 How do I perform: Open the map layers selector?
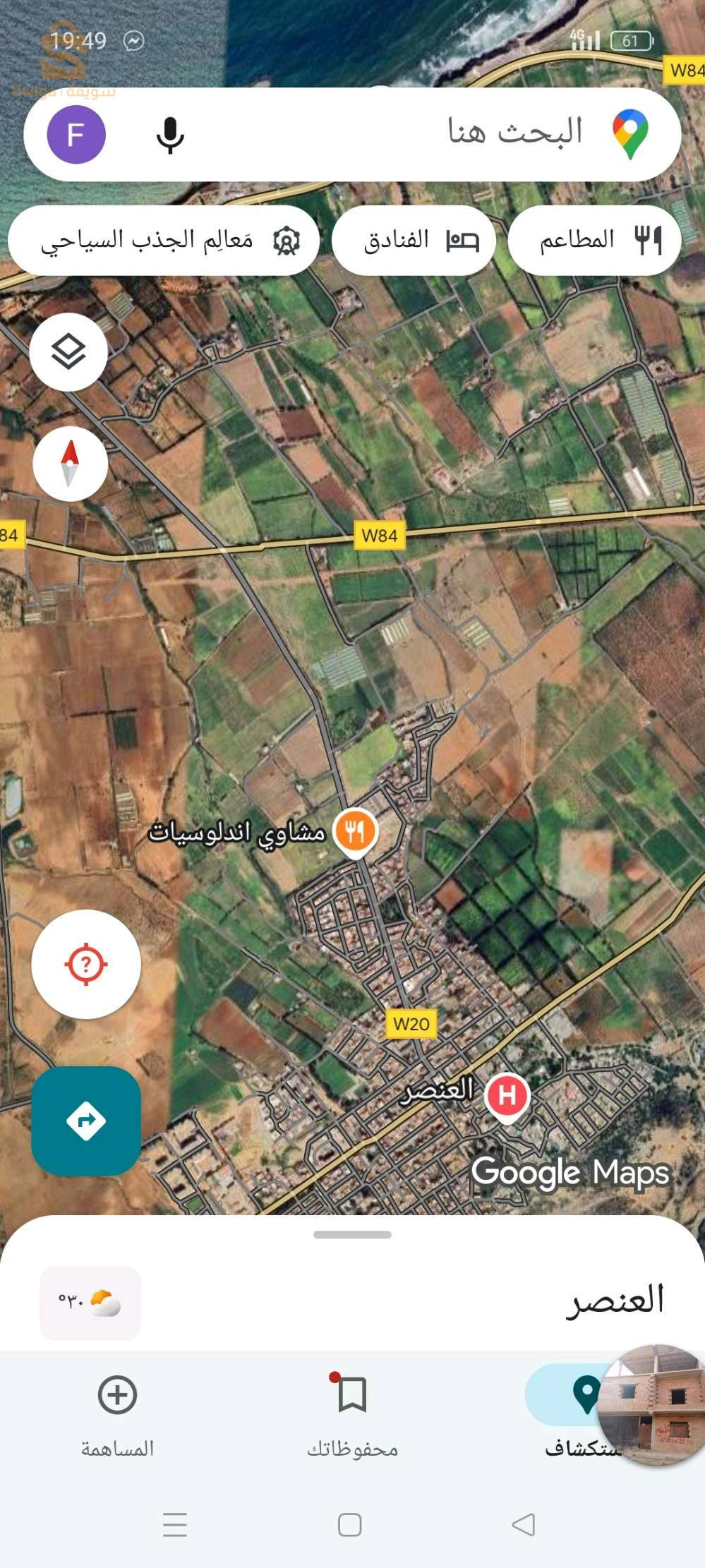coord(68,351)
